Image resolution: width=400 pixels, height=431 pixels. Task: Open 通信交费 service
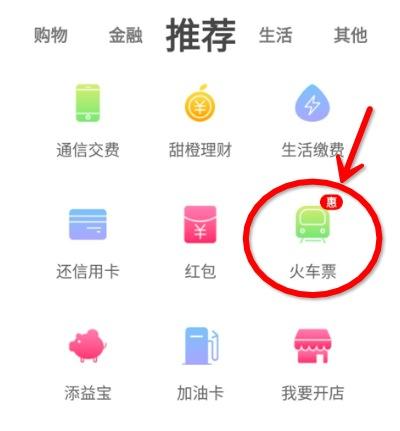click(x=88, y=122)
